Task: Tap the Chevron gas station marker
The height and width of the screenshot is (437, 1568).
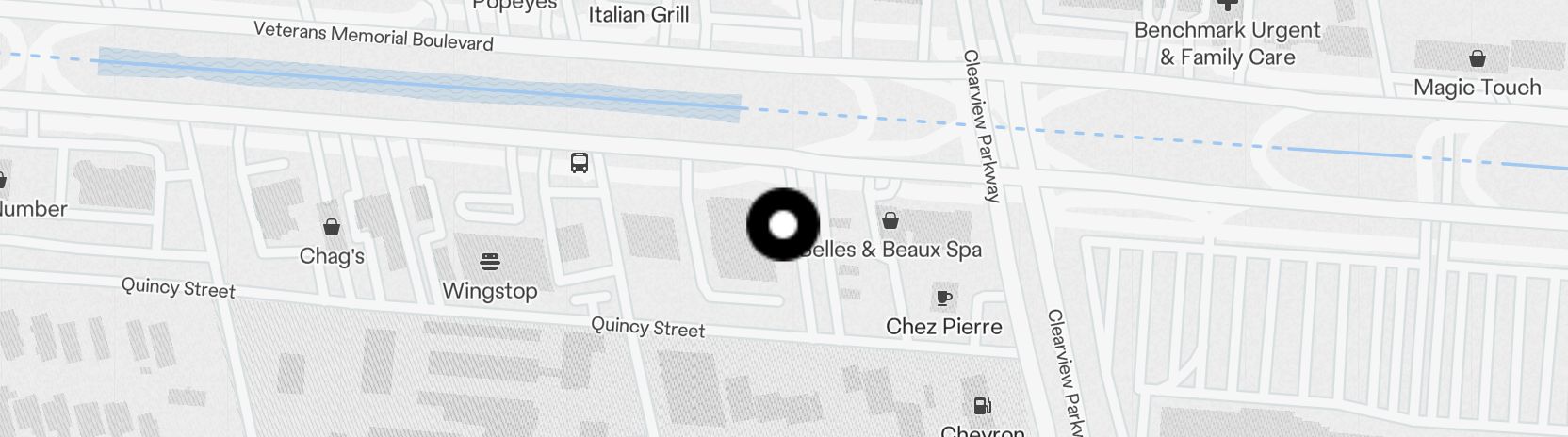Action: click(982, 407)
